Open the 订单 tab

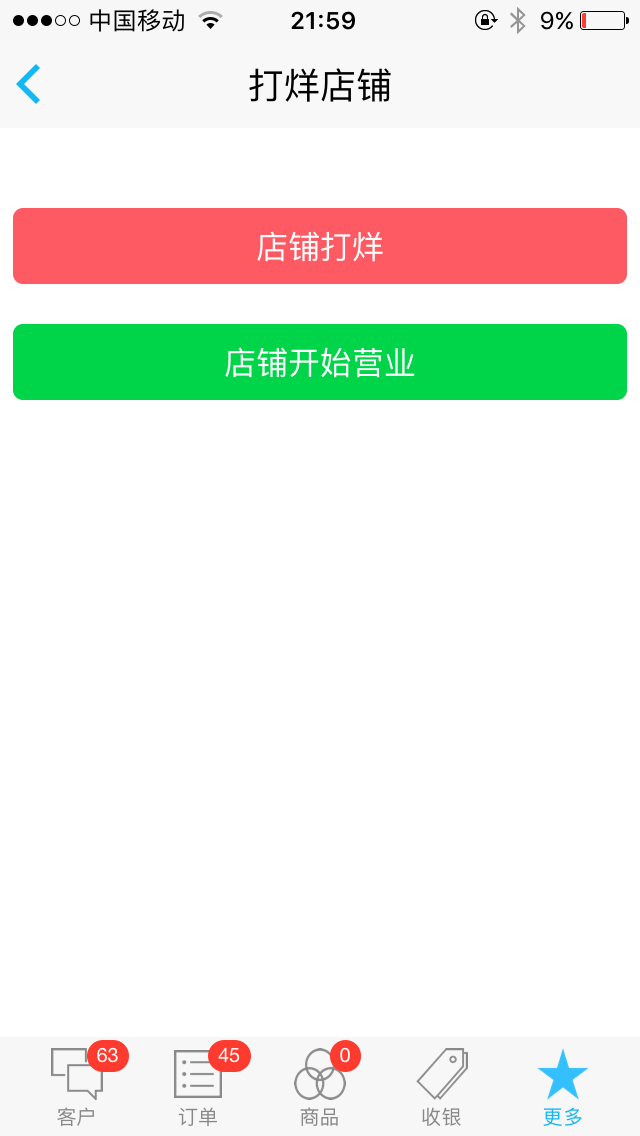[x=198, y=1087]
